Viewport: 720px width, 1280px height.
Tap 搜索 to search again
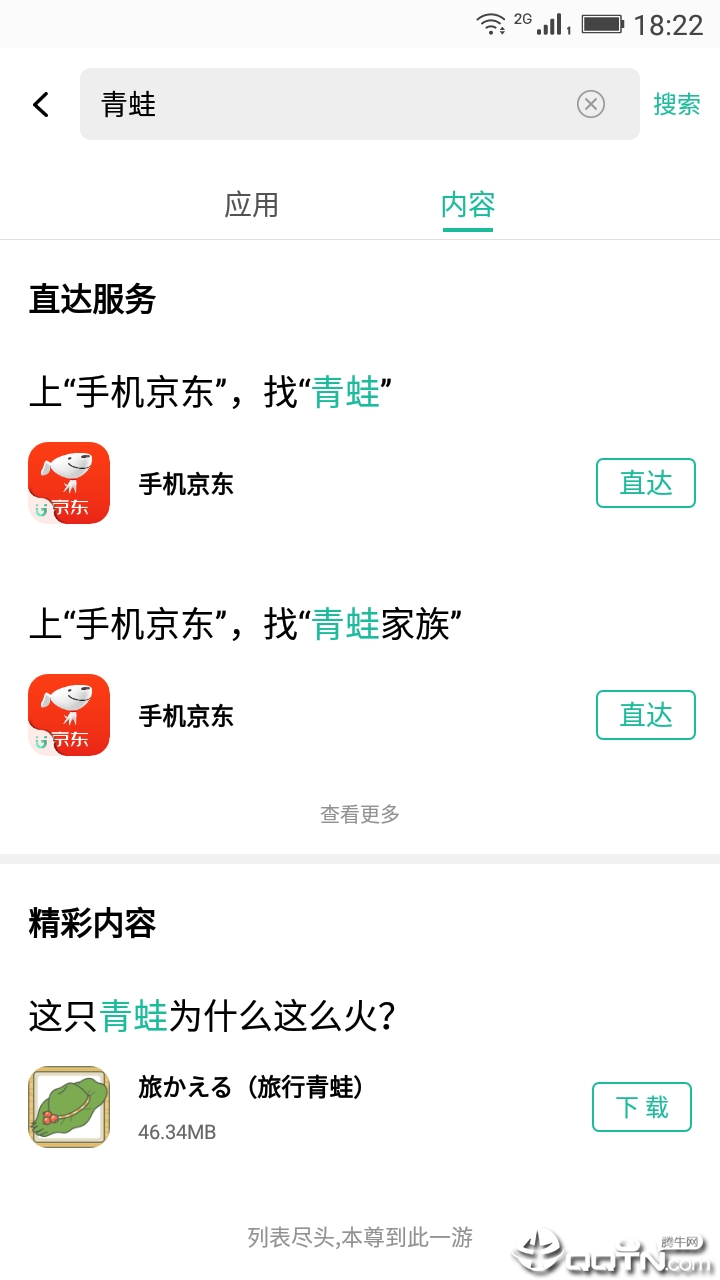tap(677, 104)
